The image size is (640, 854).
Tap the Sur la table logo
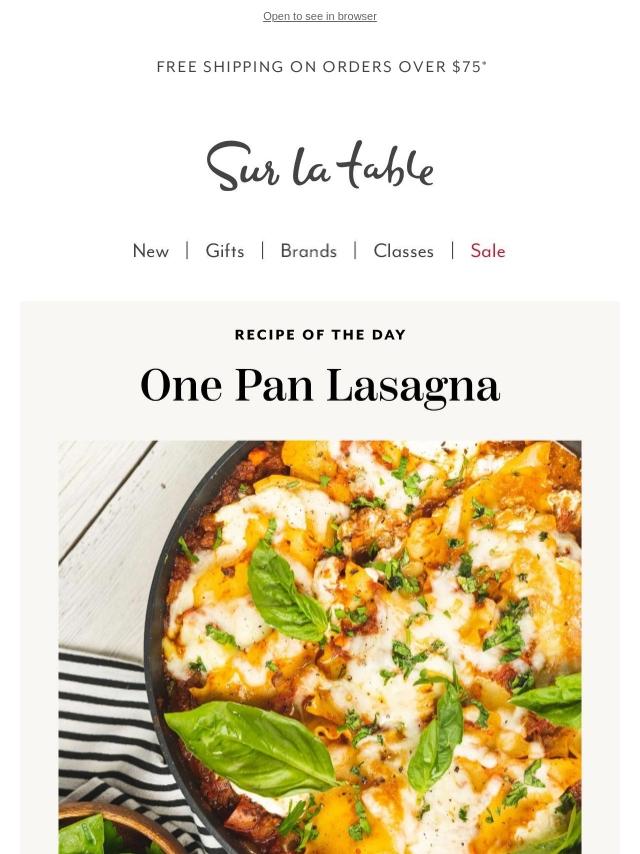(x=320, y=166)
